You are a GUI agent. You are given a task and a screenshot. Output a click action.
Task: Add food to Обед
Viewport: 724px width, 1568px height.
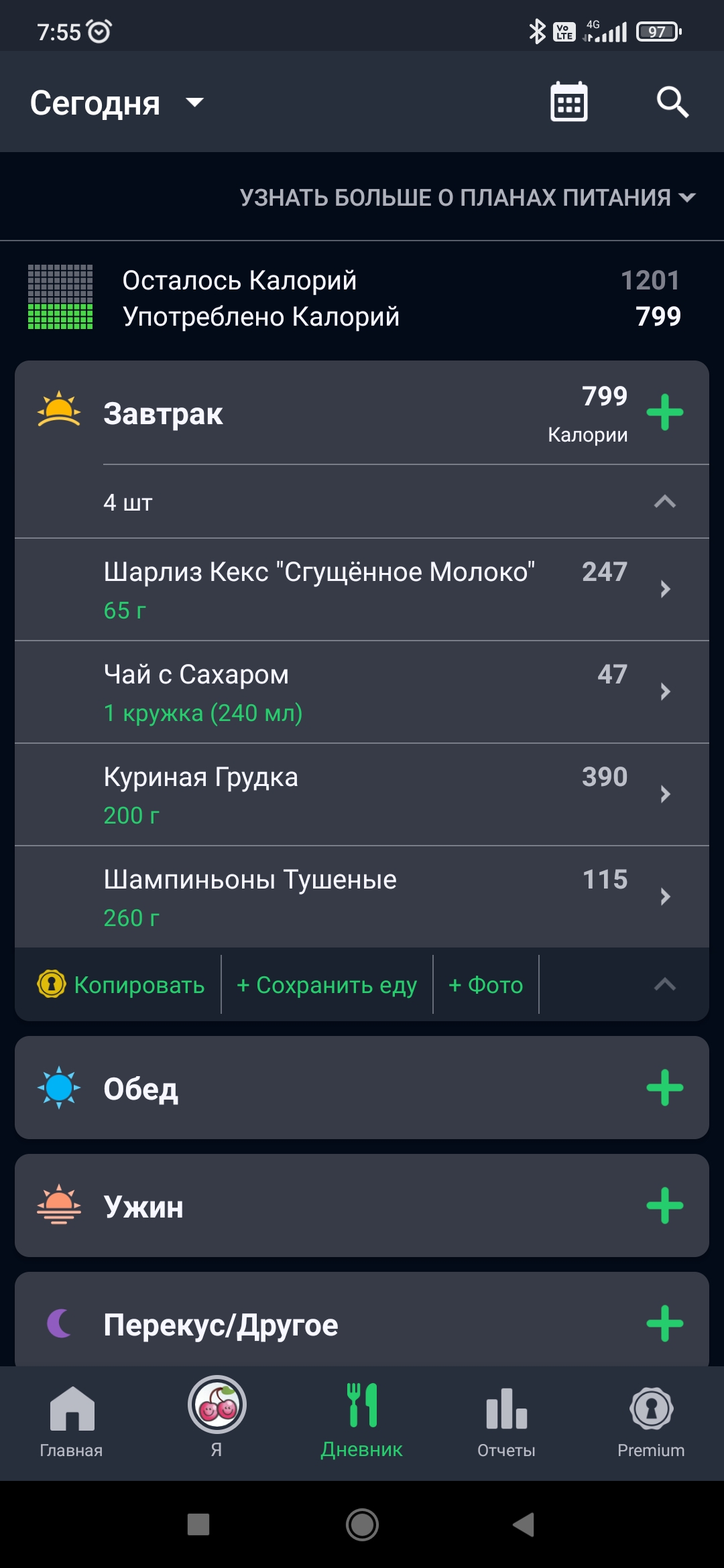click(x=664, y=1088)
